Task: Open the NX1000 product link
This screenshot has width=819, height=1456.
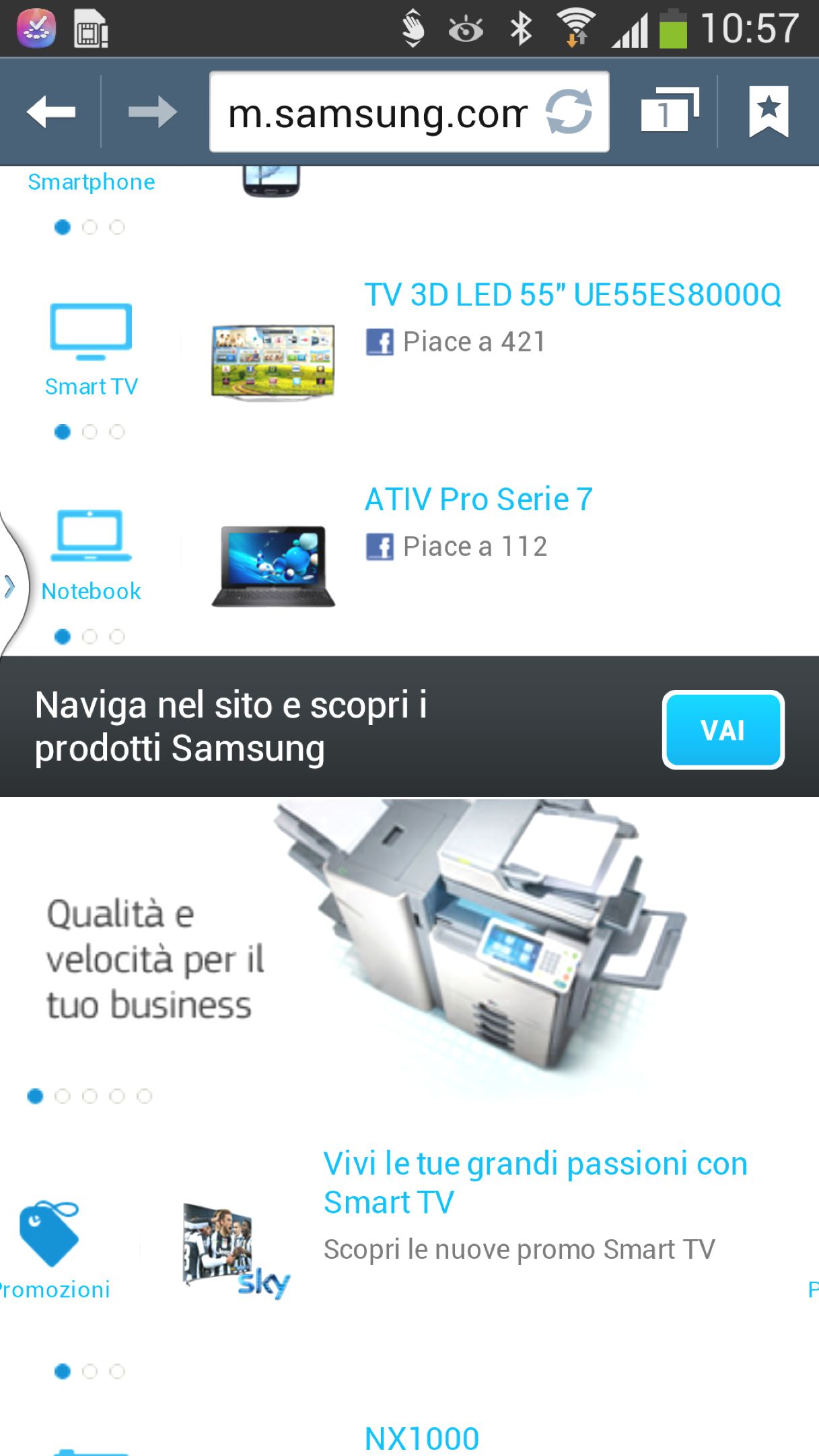Action: pyautogui.click(x=422, y=1438)
